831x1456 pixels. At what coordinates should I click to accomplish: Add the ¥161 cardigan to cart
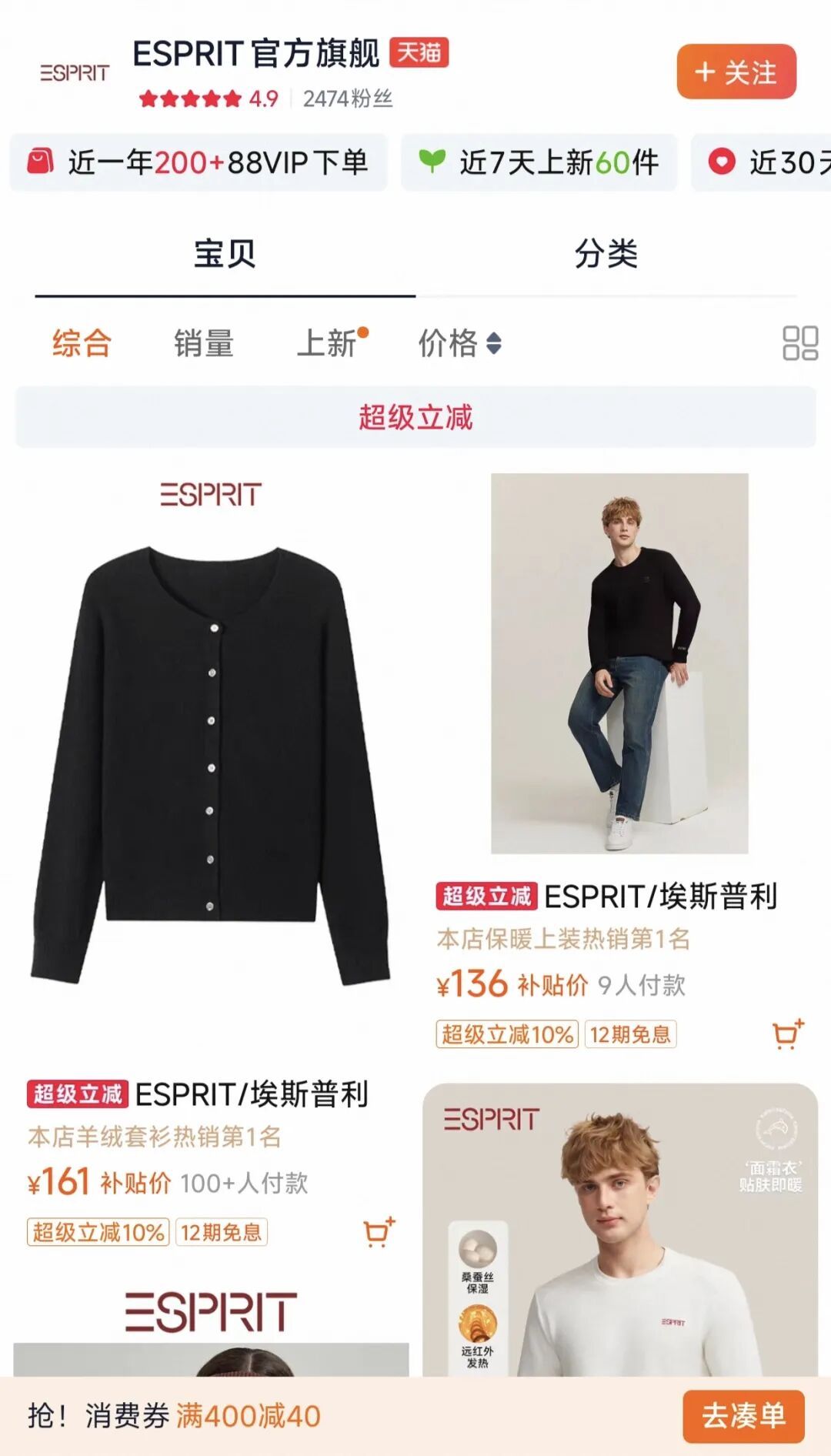[x=379, y=1232]
